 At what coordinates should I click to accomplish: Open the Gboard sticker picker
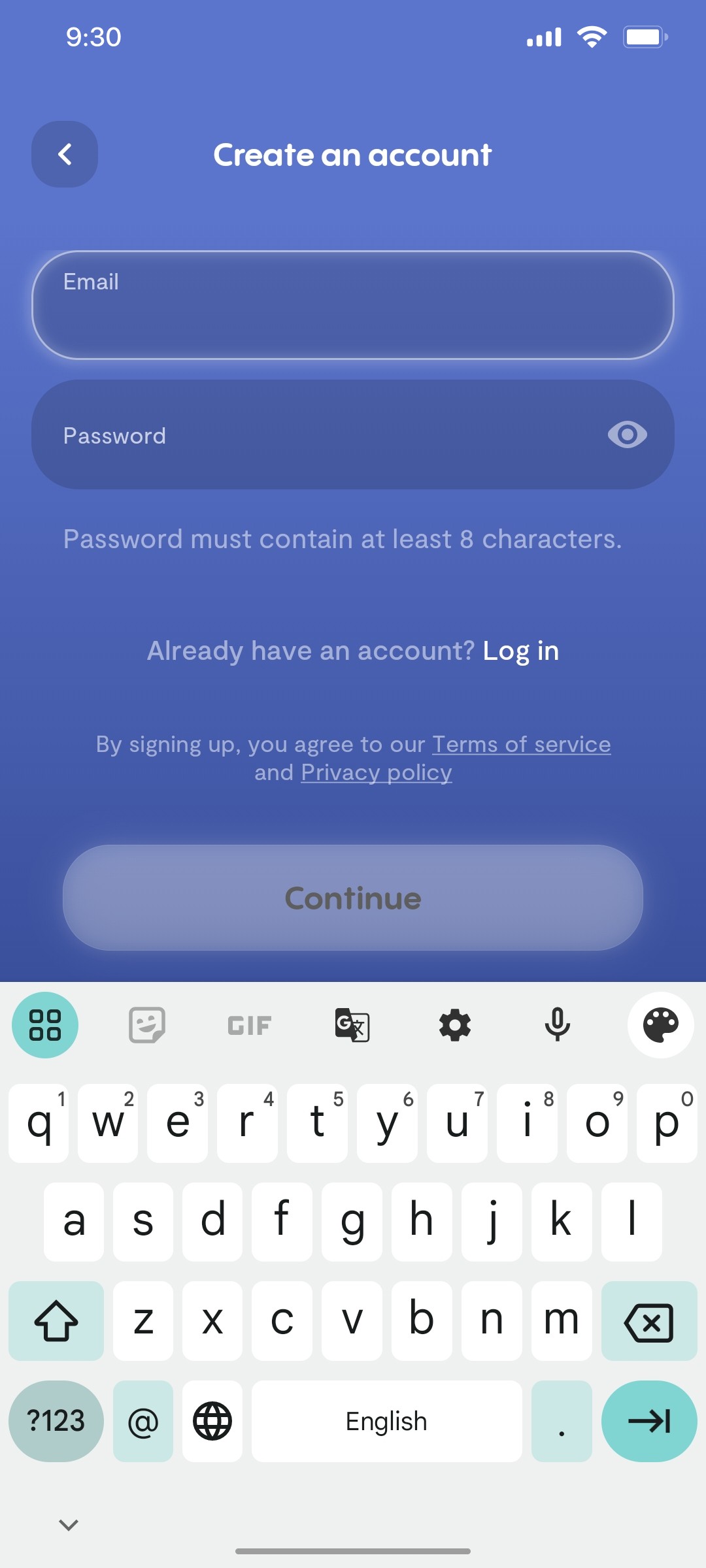pyautogui.click(x=146, y=1024)
